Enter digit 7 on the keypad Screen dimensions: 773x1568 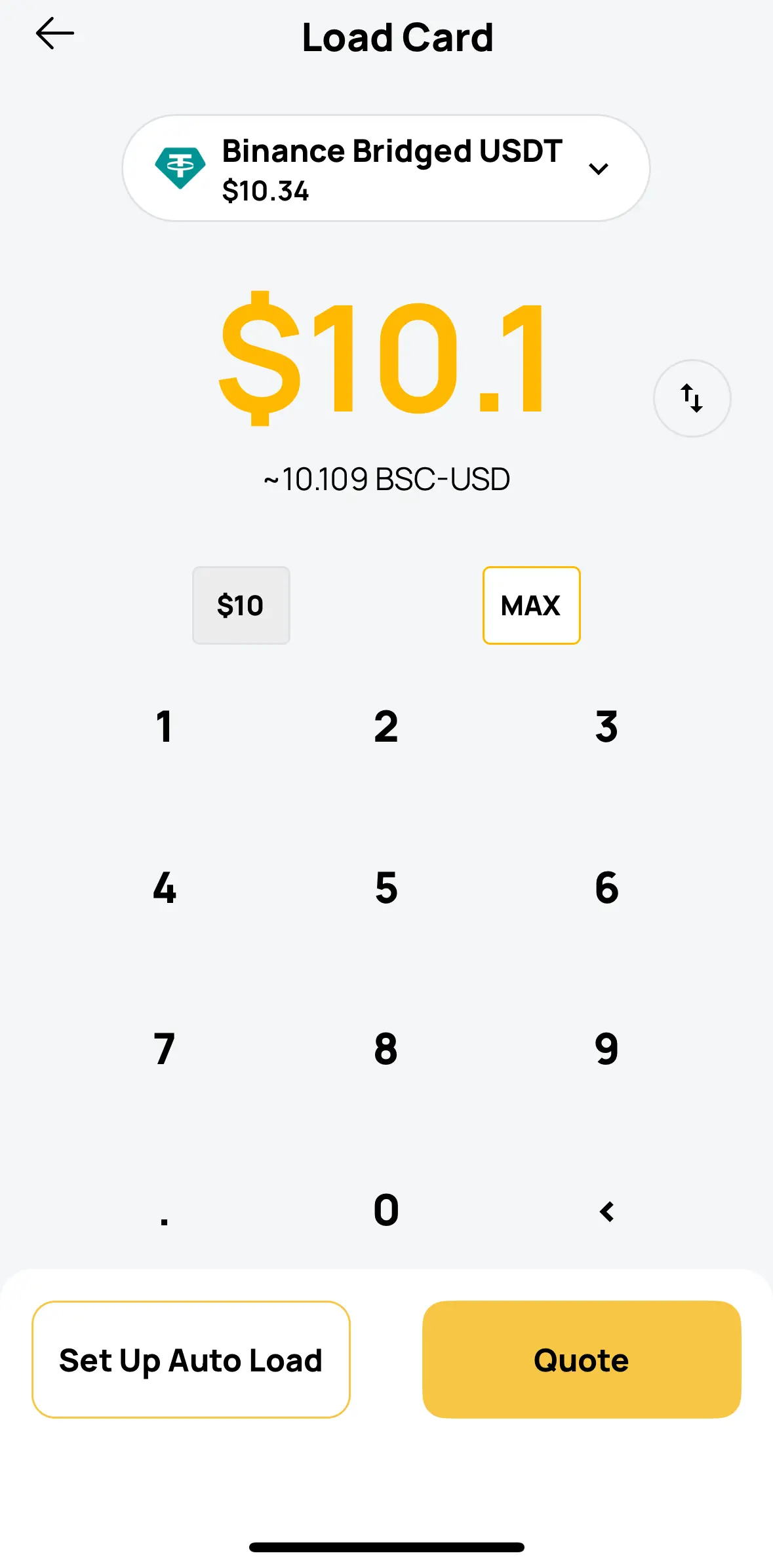(x=165, y=1048)
